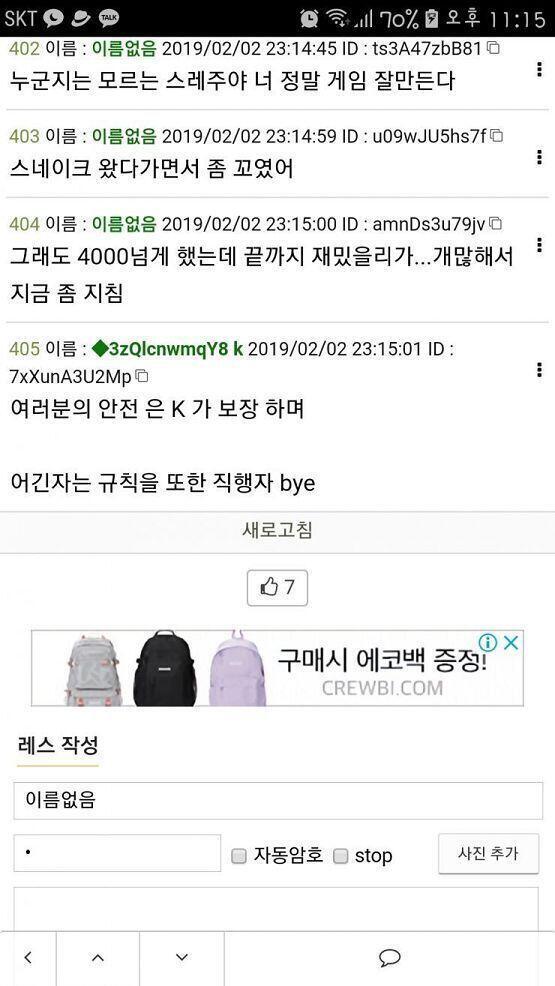Focus the password field

(118, 853)
